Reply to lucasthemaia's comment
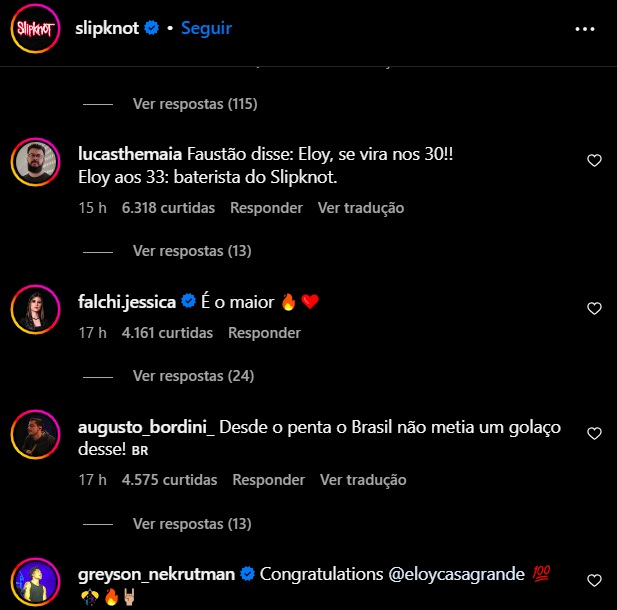 click(x=266, y=208)
